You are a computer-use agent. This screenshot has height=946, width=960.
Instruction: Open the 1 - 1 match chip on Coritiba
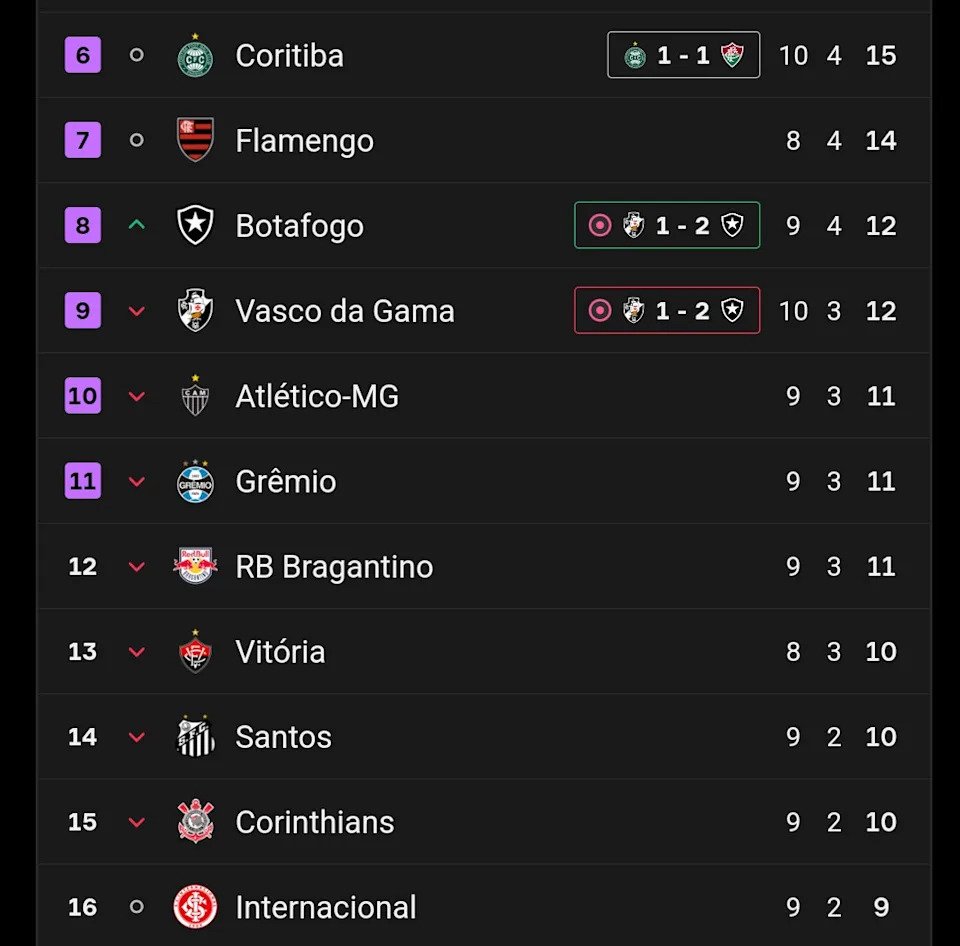[683, 55]
